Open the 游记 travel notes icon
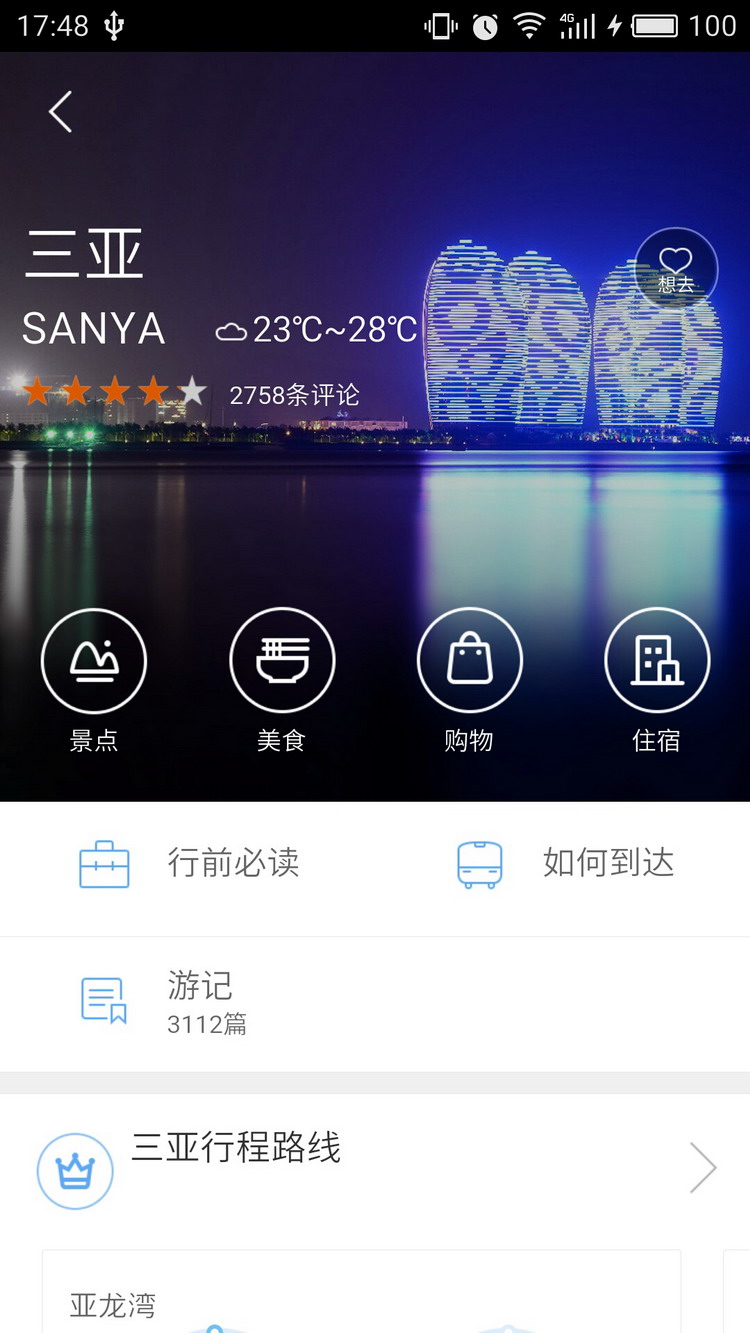Image resolution: width=750 pixels, height=1333 pixels. click(104, 1000)
